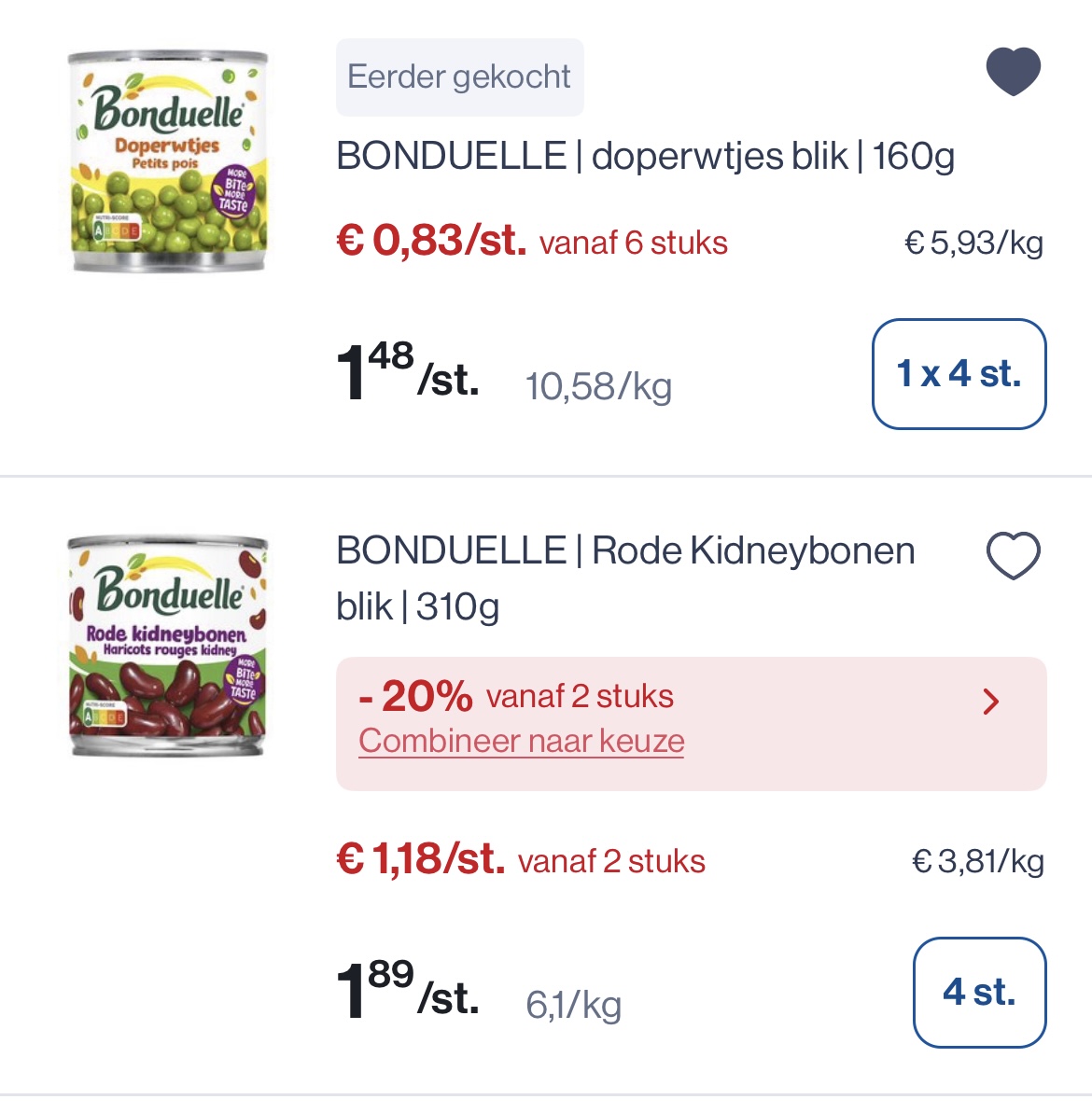Open the Combineer naar keuze offer
Screen dimensions: 1092x1113
pos(521,740)
